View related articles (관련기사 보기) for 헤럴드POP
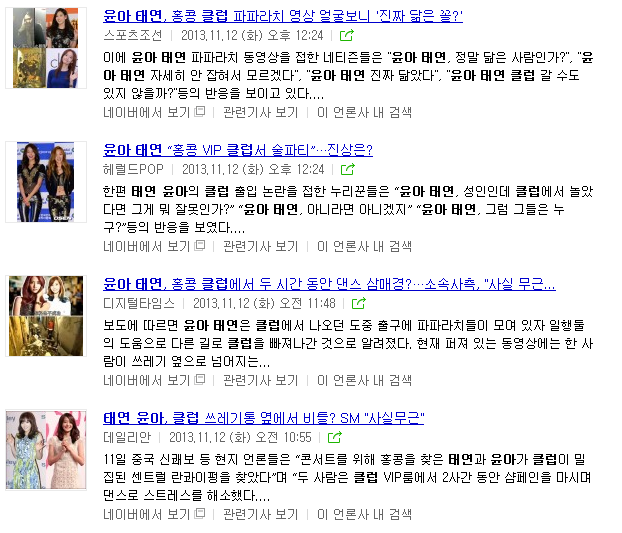Image resolution: width=622 pixels, height=533 pixels. click(x=260, y=246)
